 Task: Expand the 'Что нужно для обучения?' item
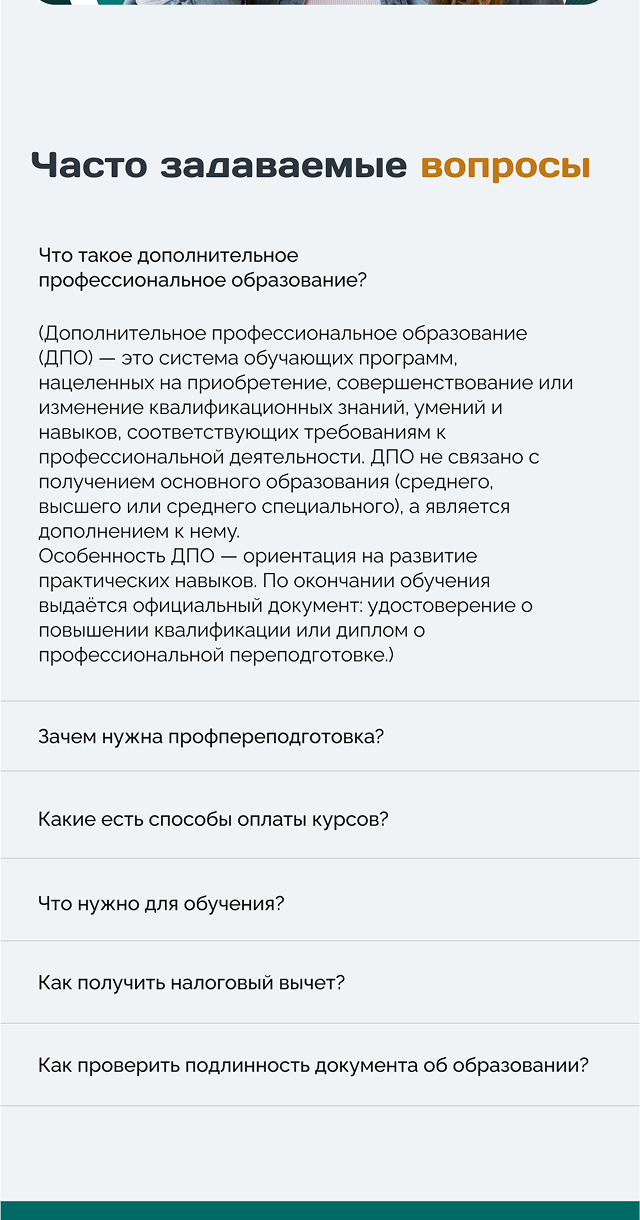click(161, 903)
